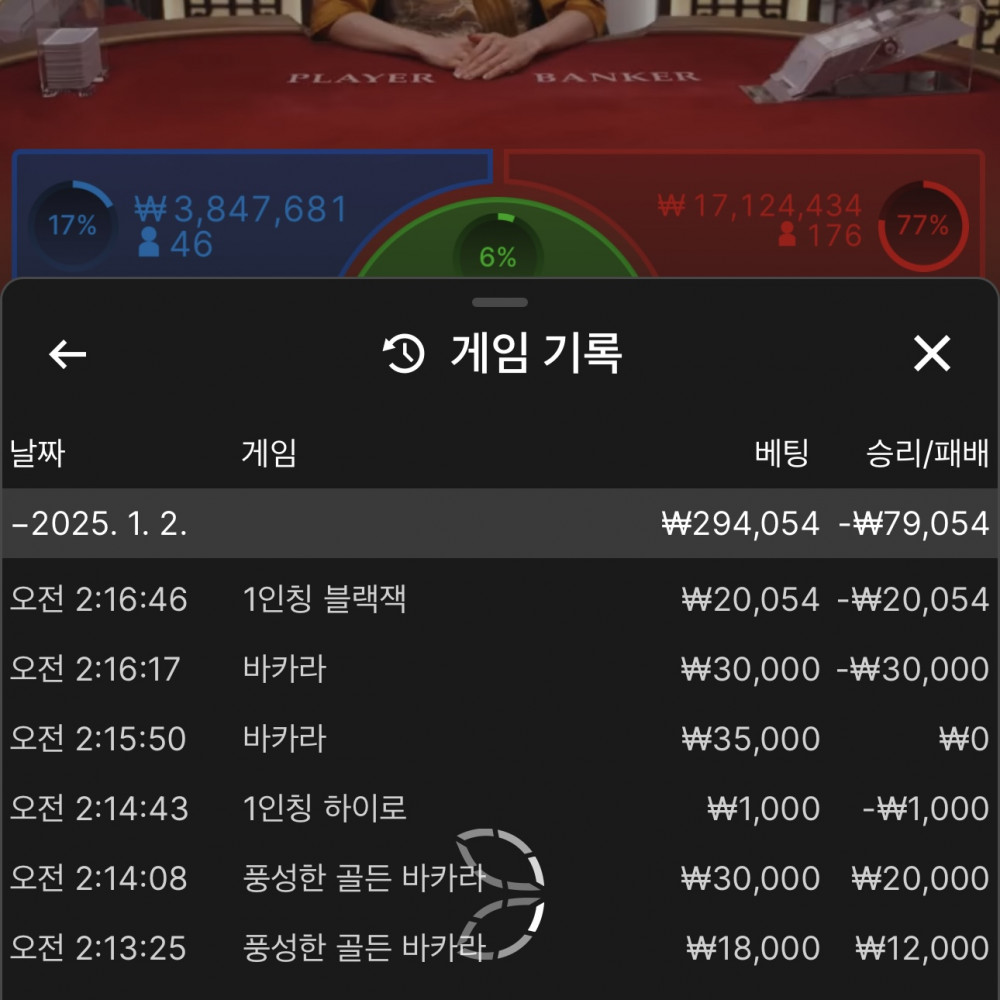The image size is (1000, 1000).
Task: Open the 오전 2:15:50 바카라 record
Action: (x=500, y=739)
